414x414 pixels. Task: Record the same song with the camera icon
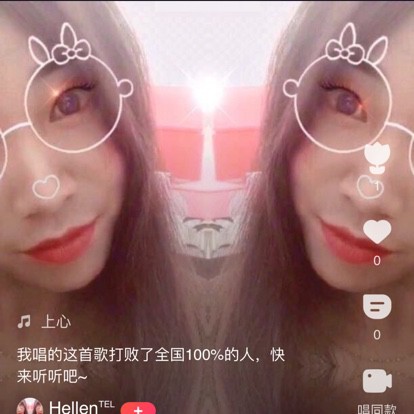(377, 381)
